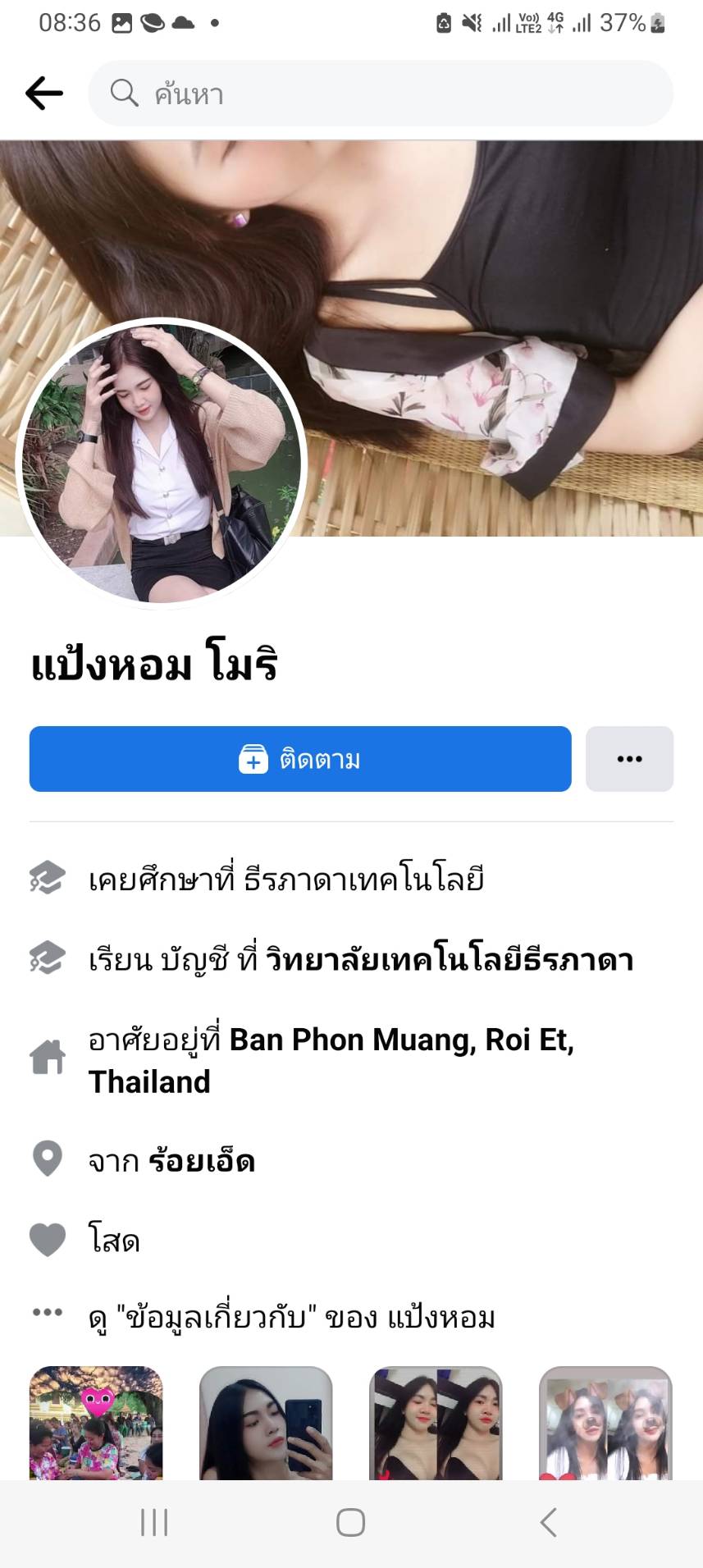This screenshot has height=1568, width=703.
Task: Open the photo with dog-ear filter
Action: 605,1423
